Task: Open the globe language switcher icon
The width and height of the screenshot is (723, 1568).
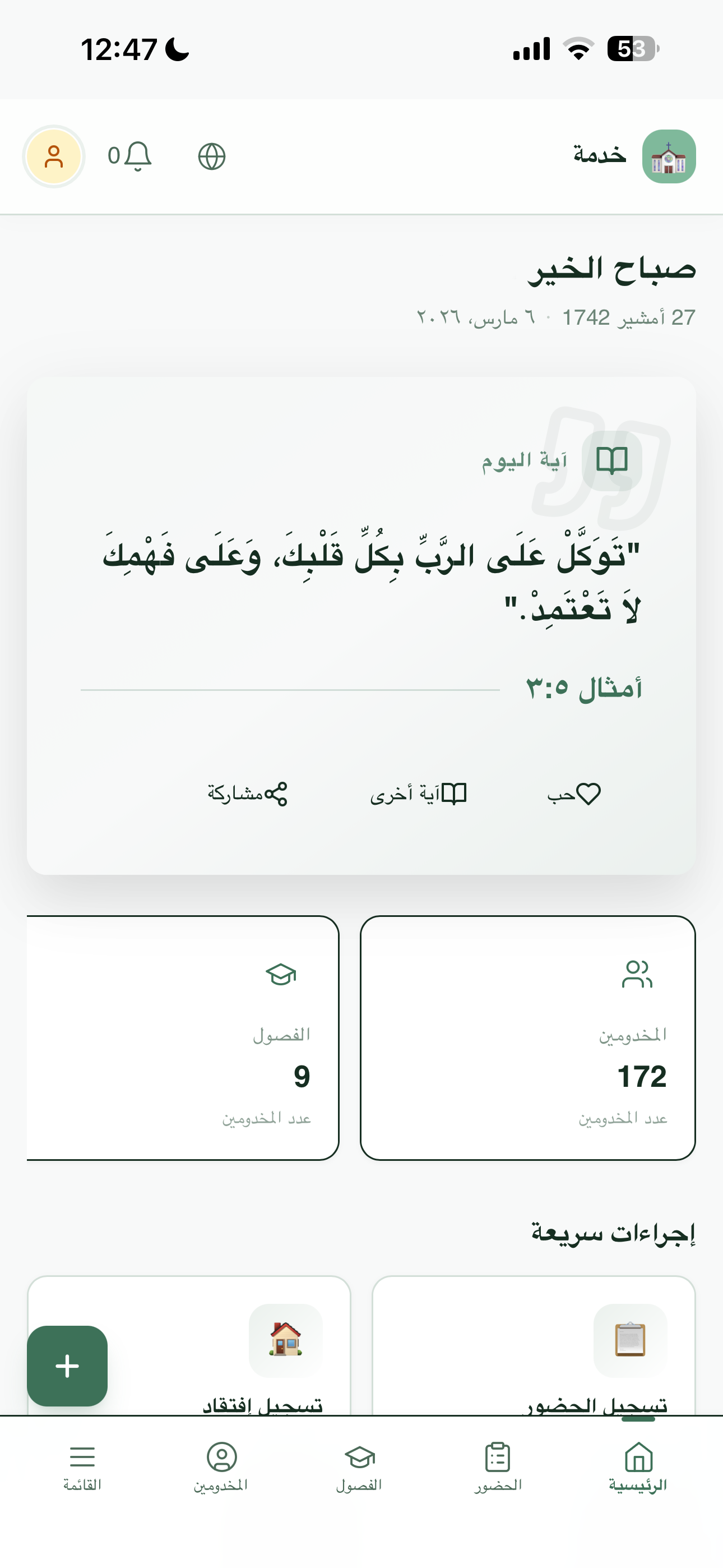Action: tap(212, 158)
